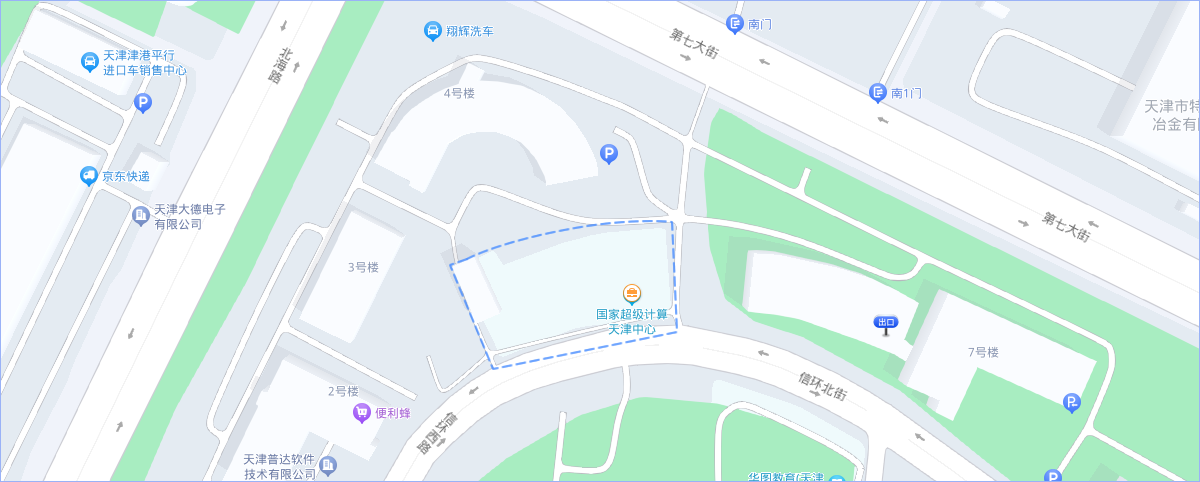Select the parking marker beside 4号楼
1200x482 pixels.
[608, 153]
